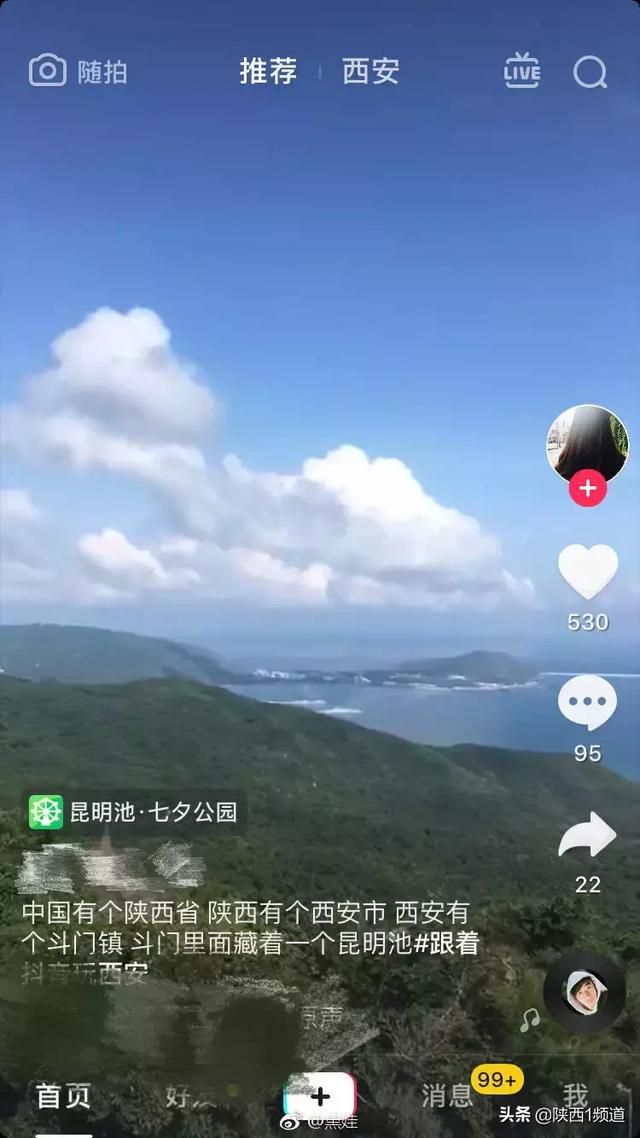Share this video using the arrow

coord(587,836)
